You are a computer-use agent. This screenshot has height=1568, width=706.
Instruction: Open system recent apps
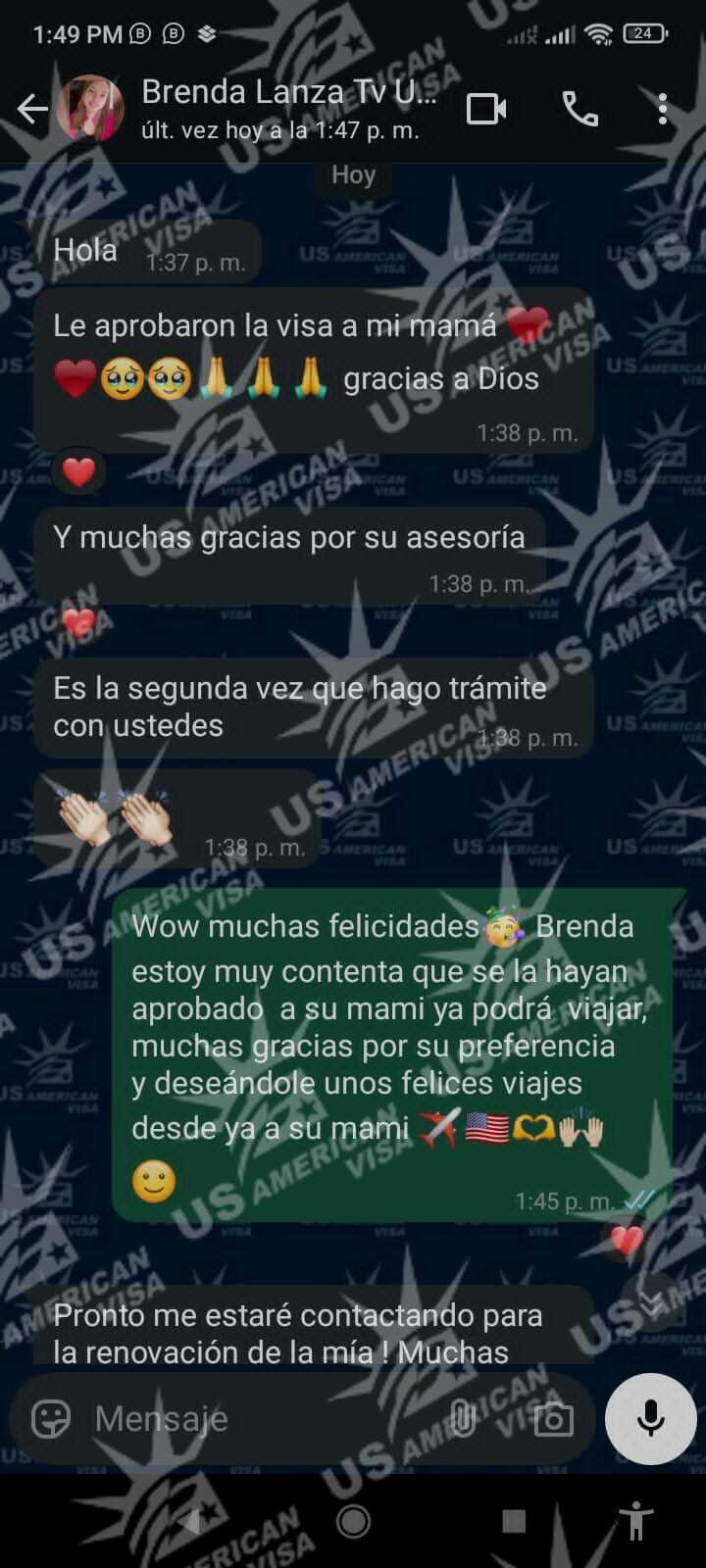[x=513, y=1521]
